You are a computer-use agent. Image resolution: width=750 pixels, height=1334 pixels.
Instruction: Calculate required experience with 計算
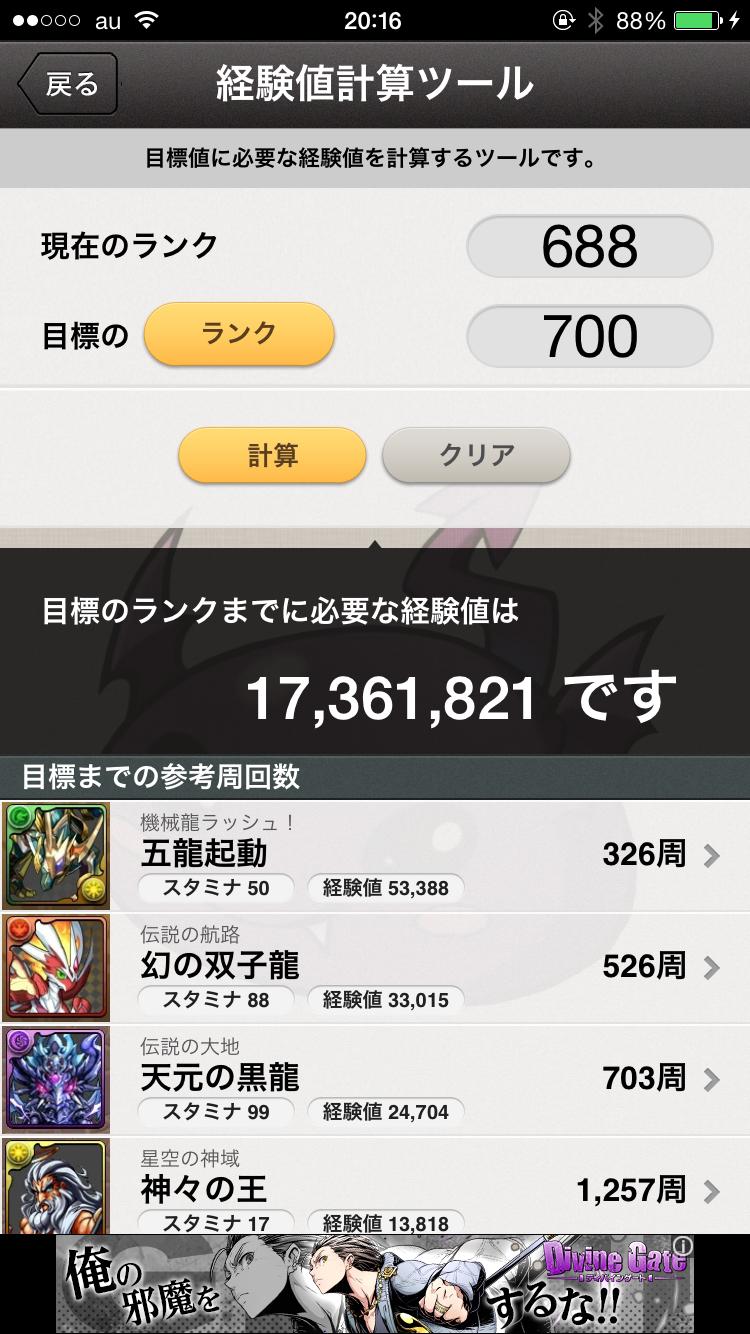pyautogui.click(x=272, y=456)
